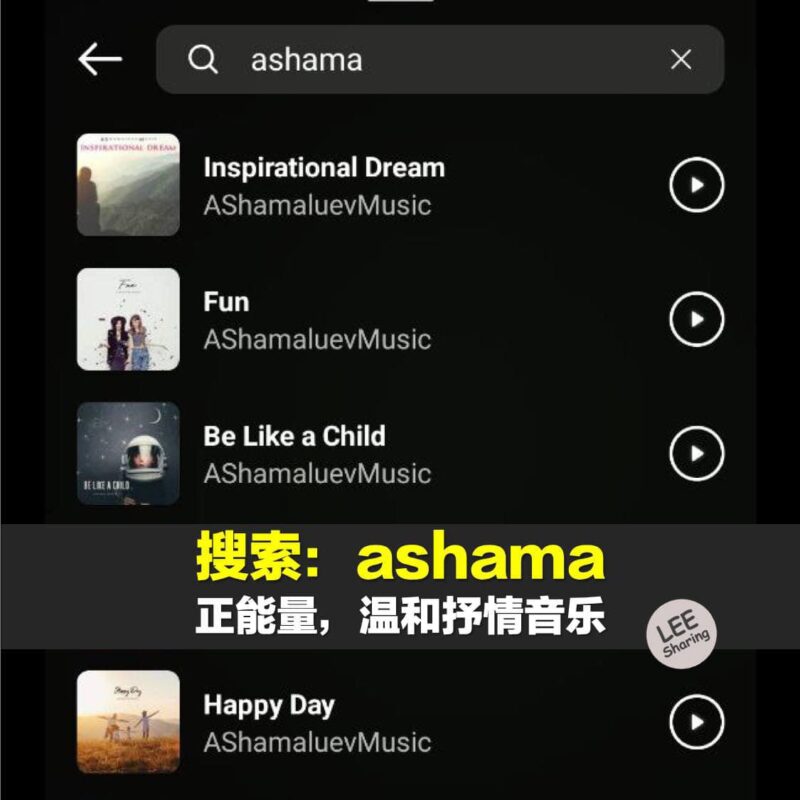Preview Inspirational Dream with its play button

tap(696, 185)
